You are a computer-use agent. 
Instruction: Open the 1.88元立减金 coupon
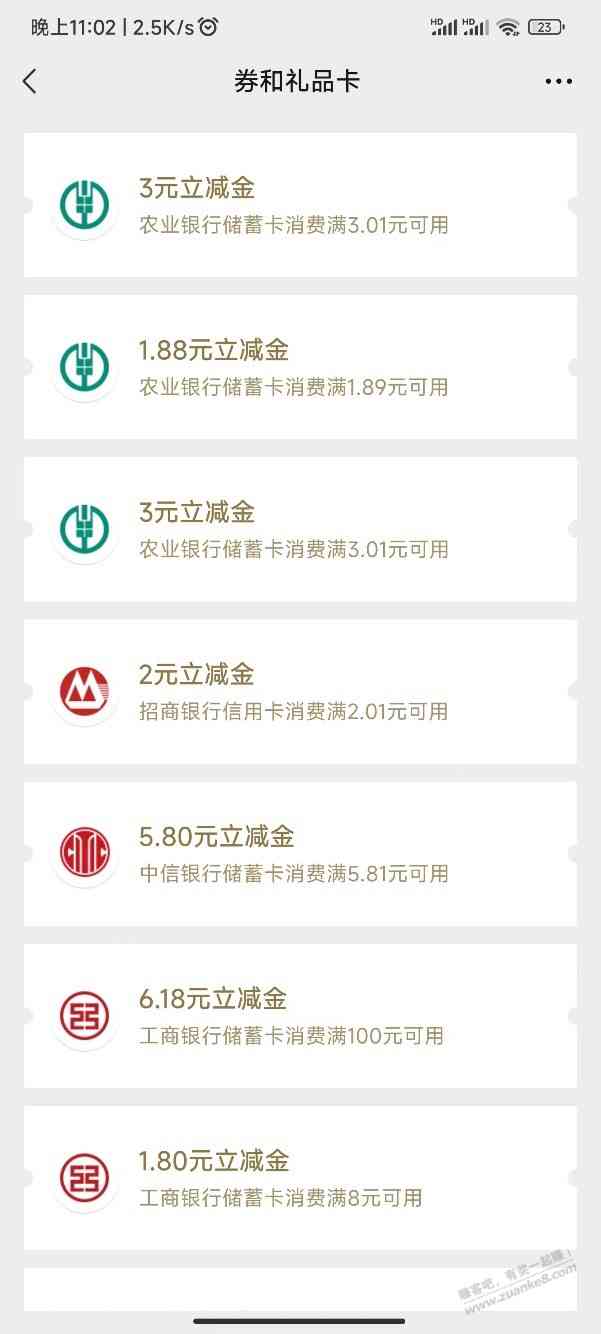[300, 367]
